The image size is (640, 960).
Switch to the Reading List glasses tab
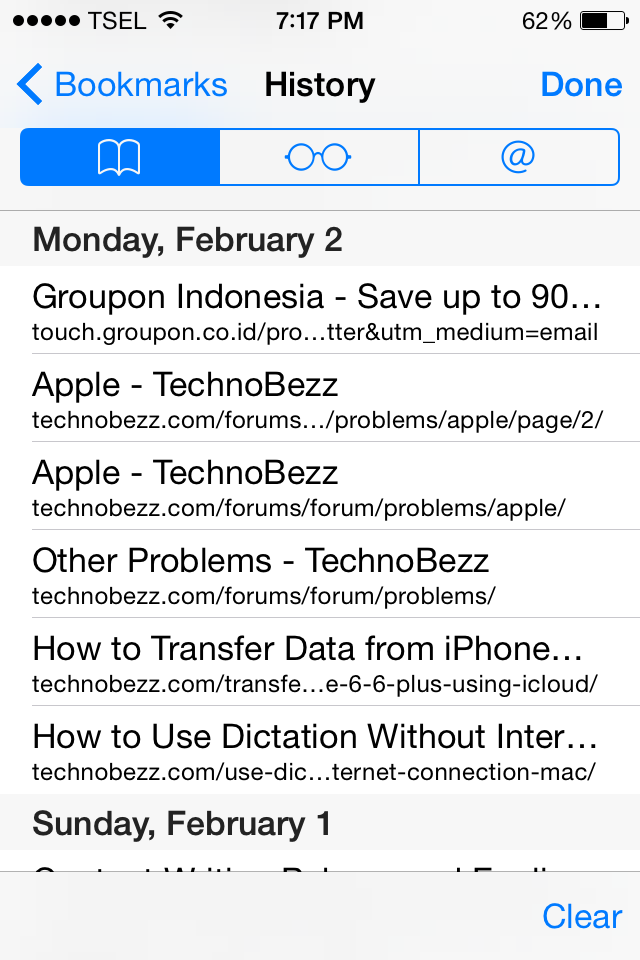tap(318, 157)
